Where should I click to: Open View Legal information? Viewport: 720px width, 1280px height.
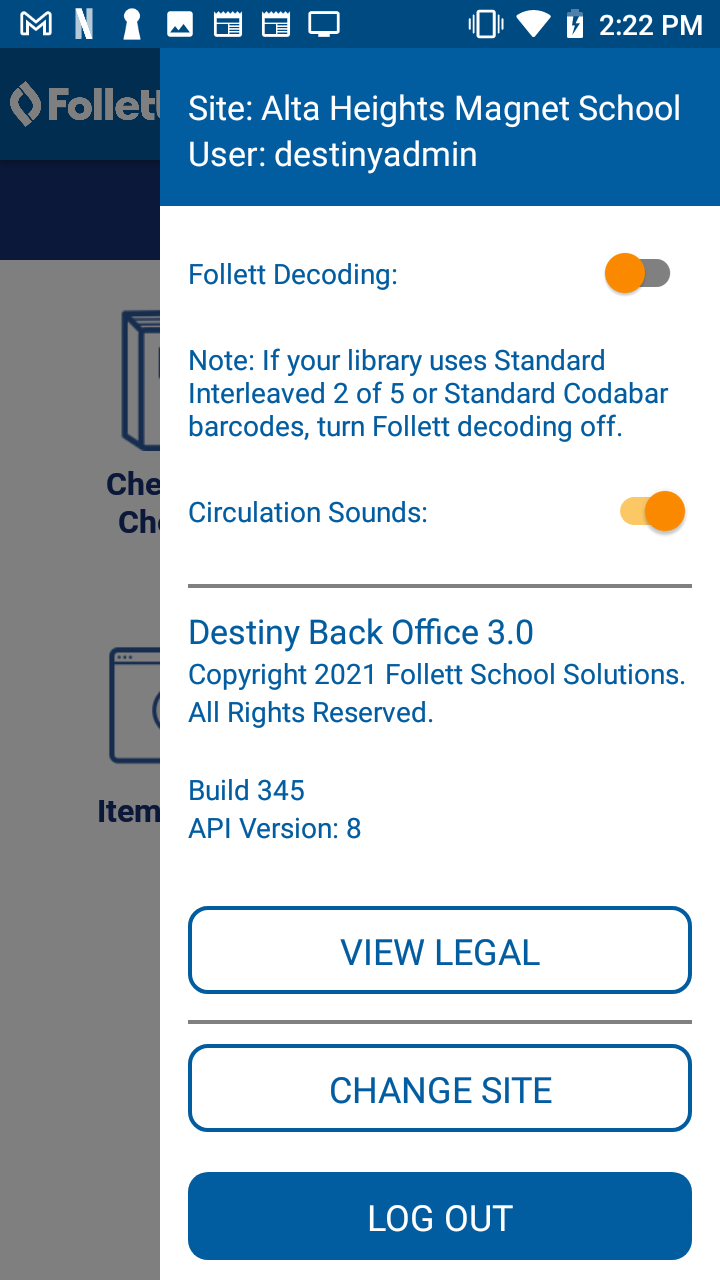[x=440, y=950]
